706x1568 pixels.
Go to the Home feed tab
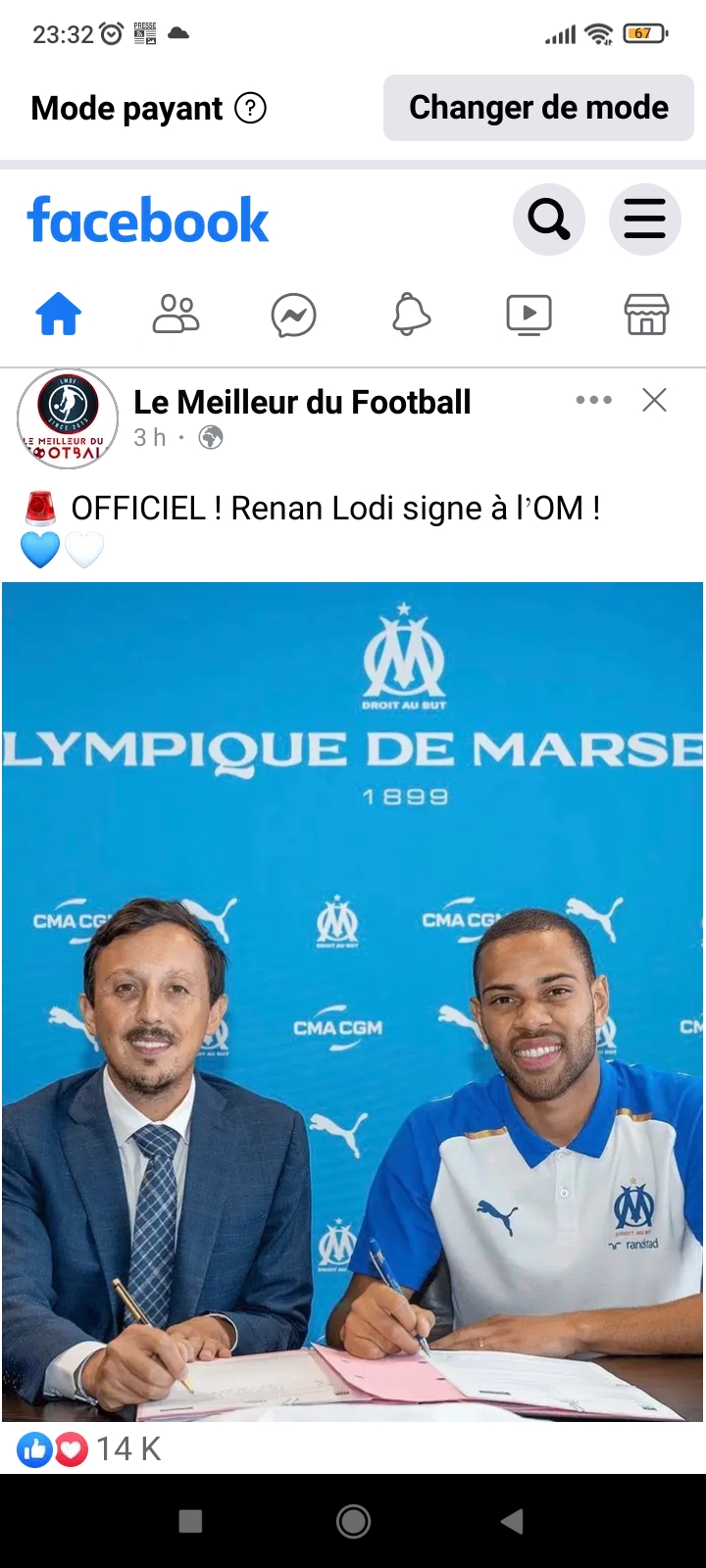tap(59, 316)
